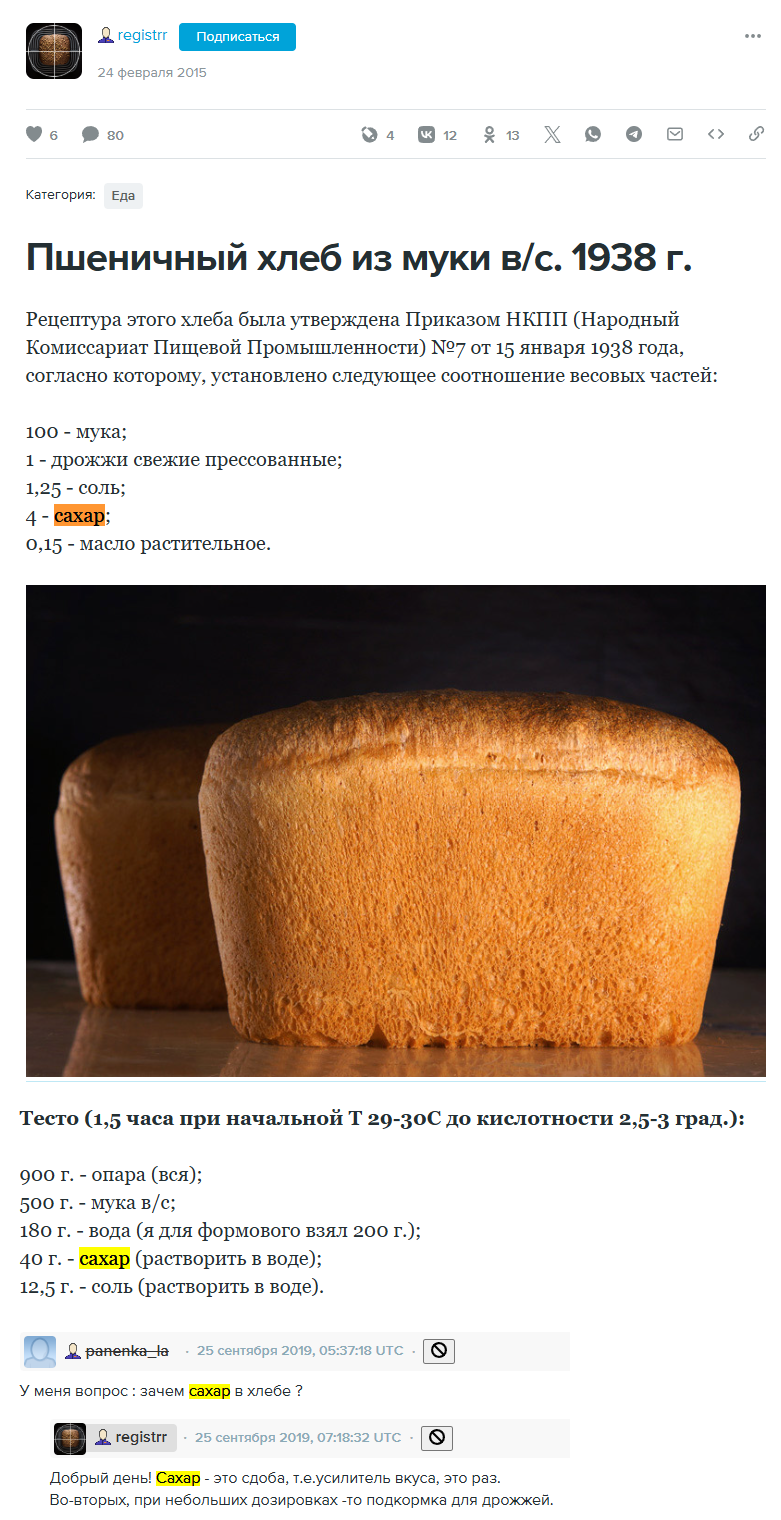Send the post by email
The image size is (781, 1520).
click(x=675, y=134)
